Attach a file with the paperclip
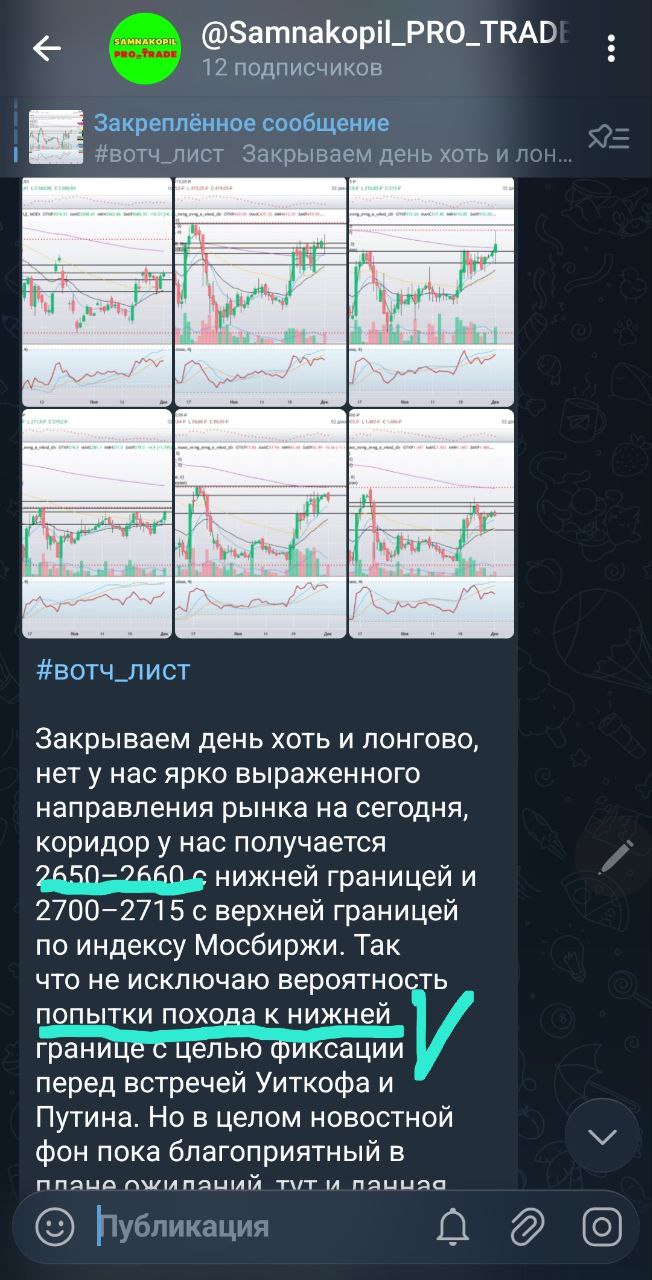Viewport: 652px width, 1280px height. (526, 1226)
